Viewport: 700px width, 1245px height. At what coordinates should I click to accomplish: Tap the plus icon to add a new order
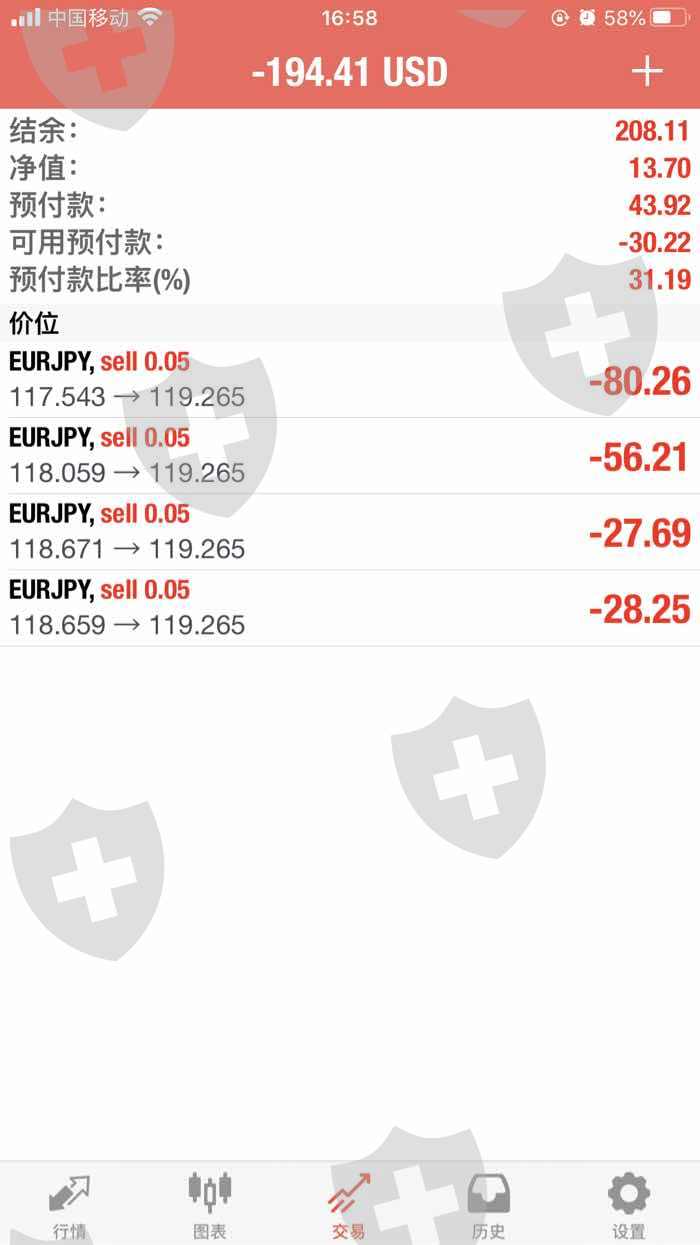[647, 71]
